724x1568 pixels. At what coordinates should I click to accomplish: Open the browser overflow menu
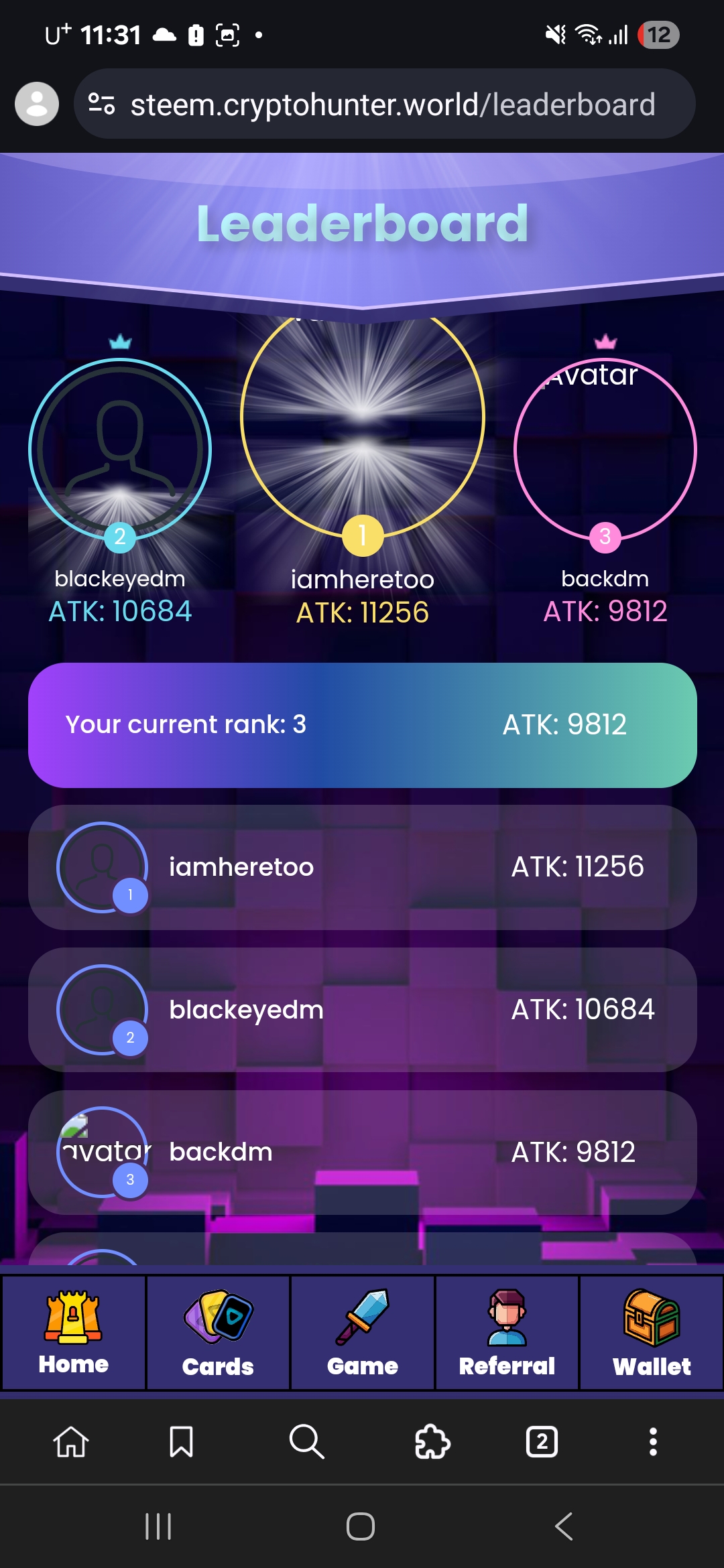coord(652,1441)
